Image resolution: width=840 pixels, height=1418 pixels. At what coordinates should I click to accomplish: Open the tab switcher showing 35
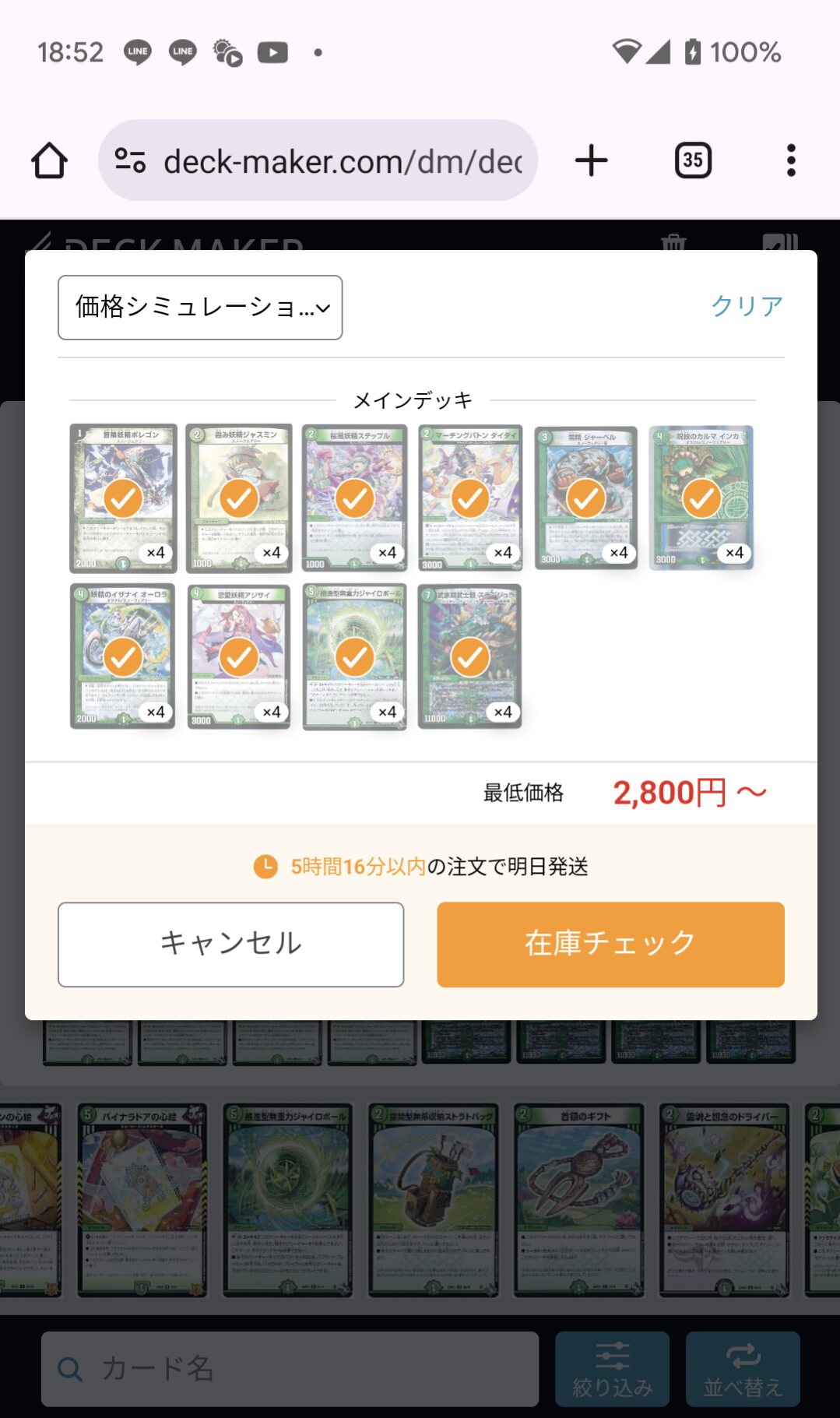pyautogui.click(x=693, y=160)
